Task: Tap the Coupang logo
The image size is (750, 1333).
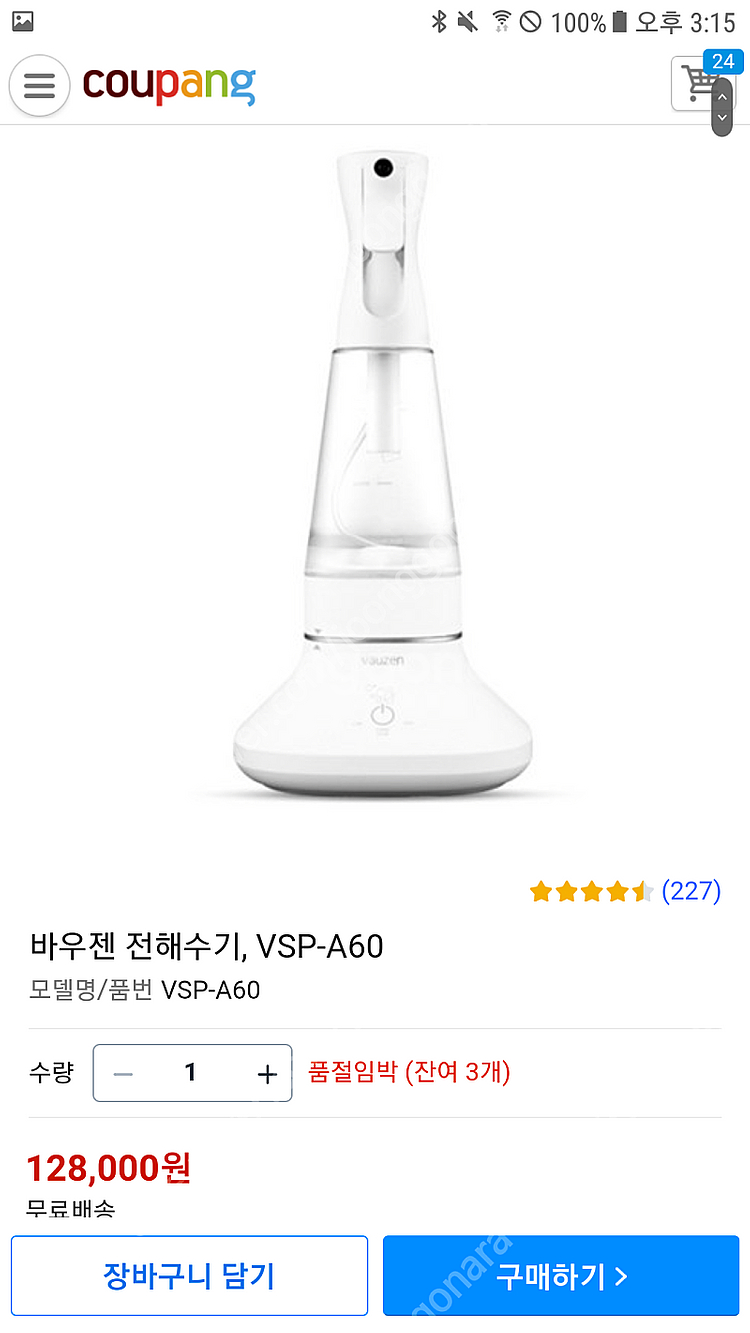Action: coord(166,85)
